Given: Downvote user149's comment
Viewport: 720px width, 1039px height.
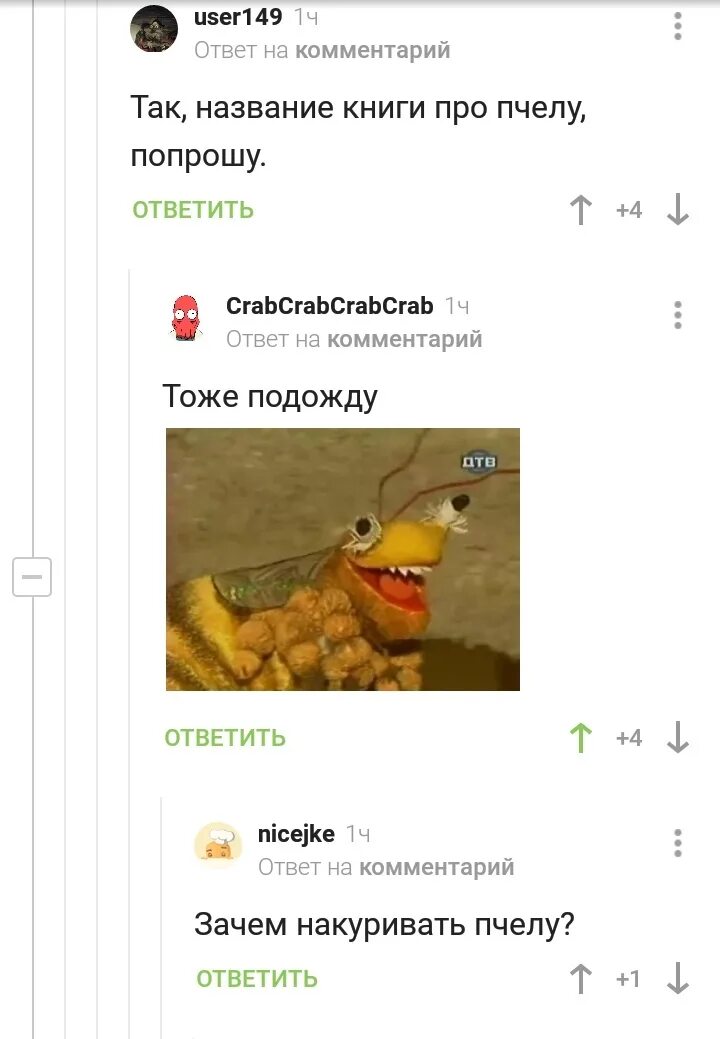Looking at the screenshot, I should (x=678, y=210).
